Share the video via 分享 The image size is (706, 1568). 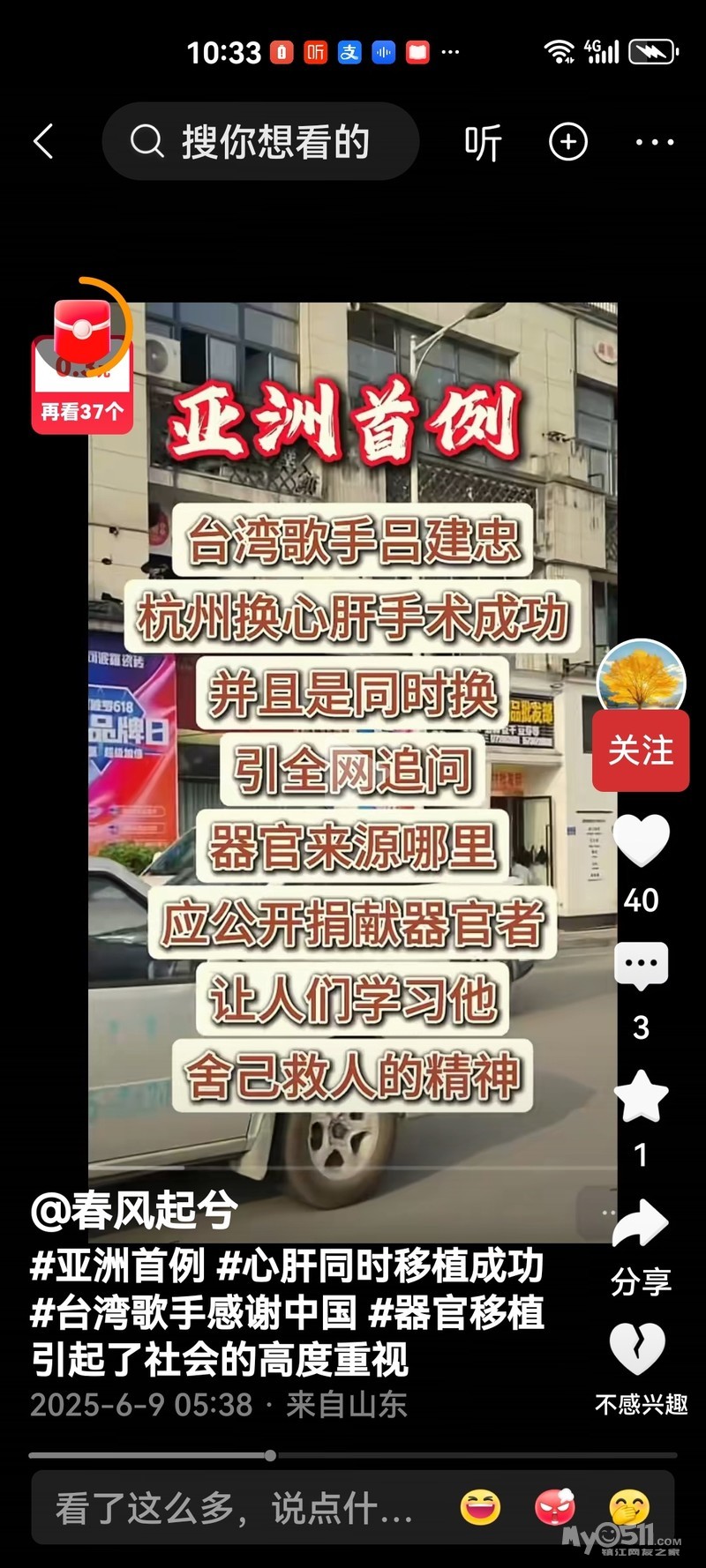[x=642, y=1226]
